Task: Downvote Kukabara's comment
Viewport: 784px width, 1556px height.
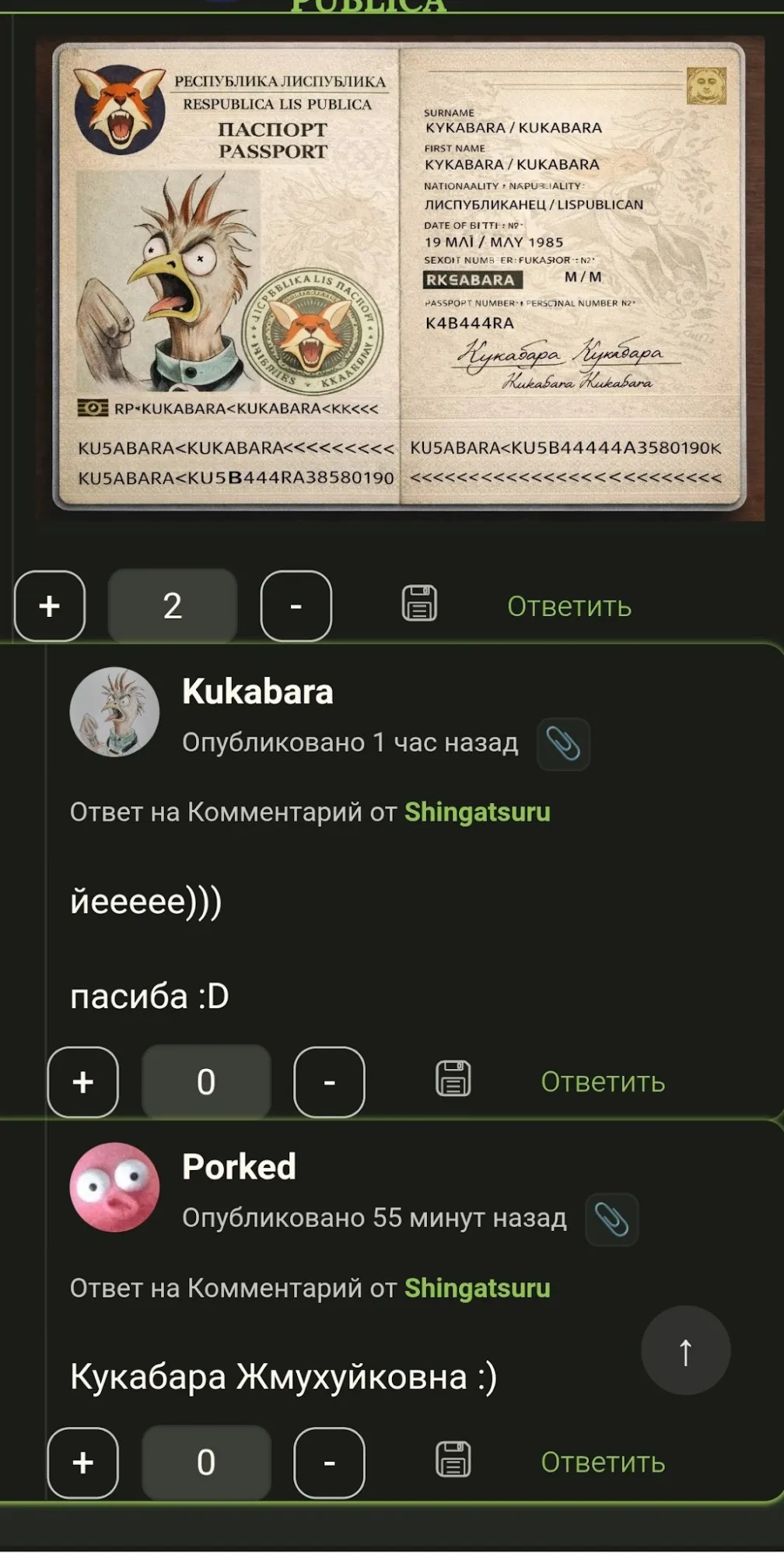Action: click(329, 1082)
